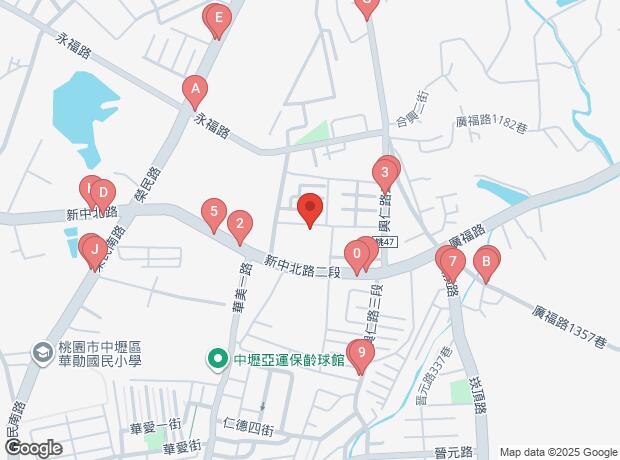Viewport: 620px width, 460px height.
Task: Open the marker labeled D
Action: click(x=102, y=193)
